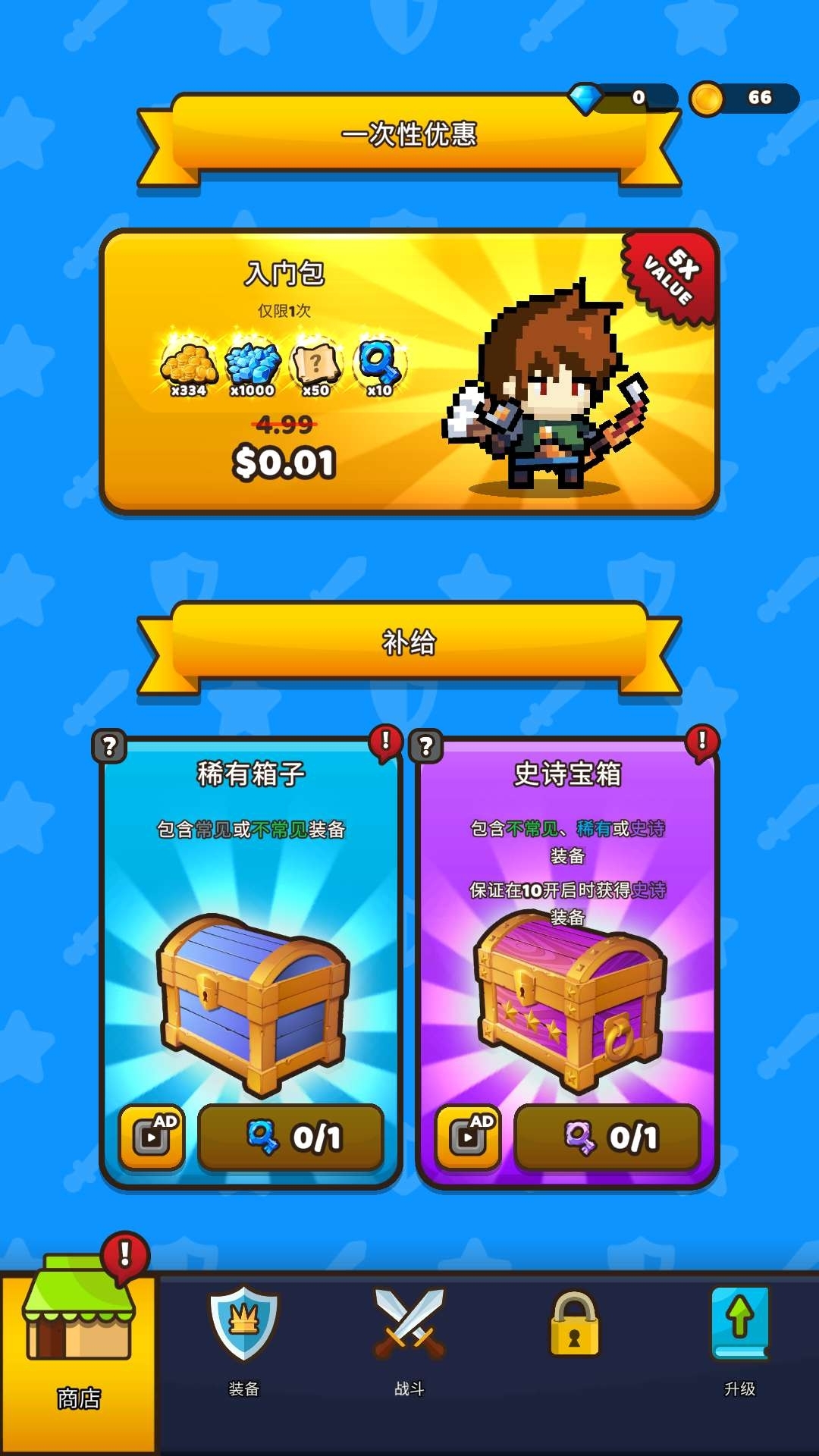
Task: Open 稀有箱子 with the blue key
Action: tap(291, 1136)
